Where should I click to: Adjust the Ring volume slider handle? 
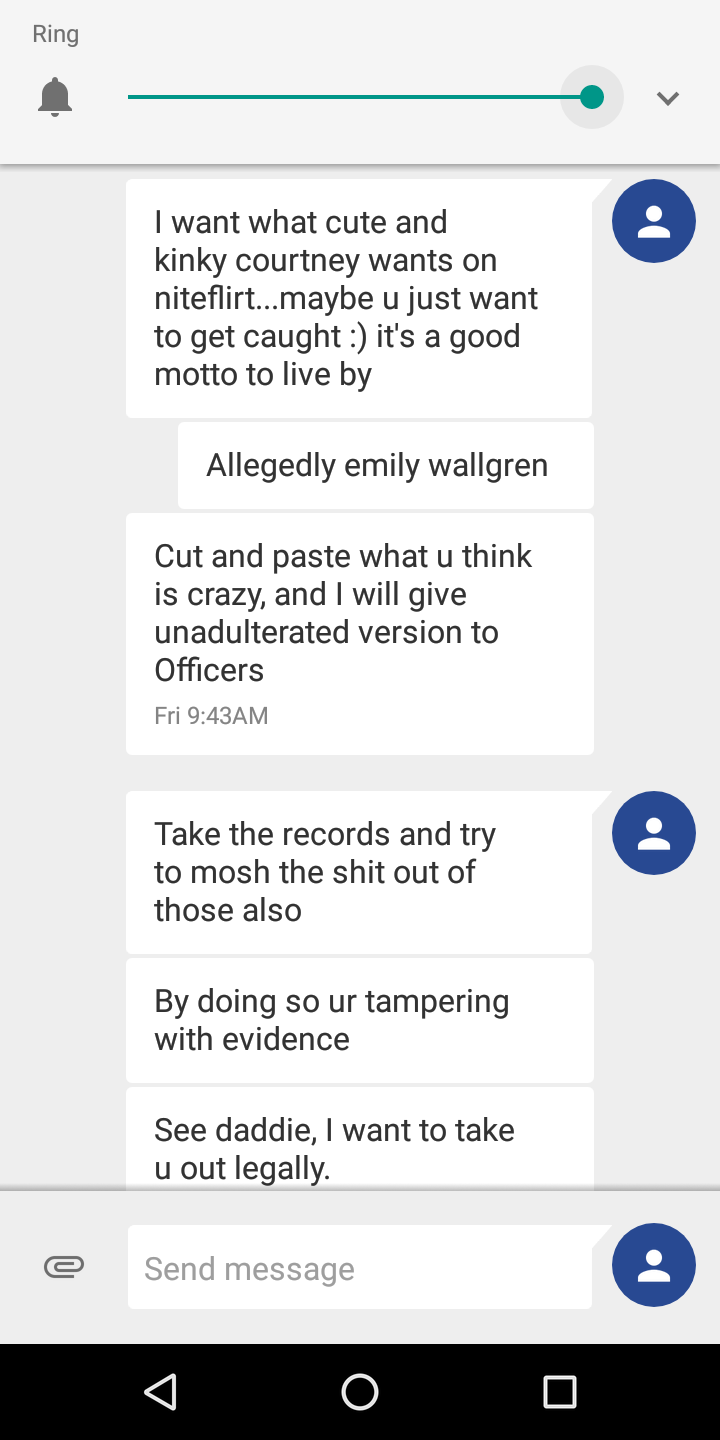click(x=592, y=97)
